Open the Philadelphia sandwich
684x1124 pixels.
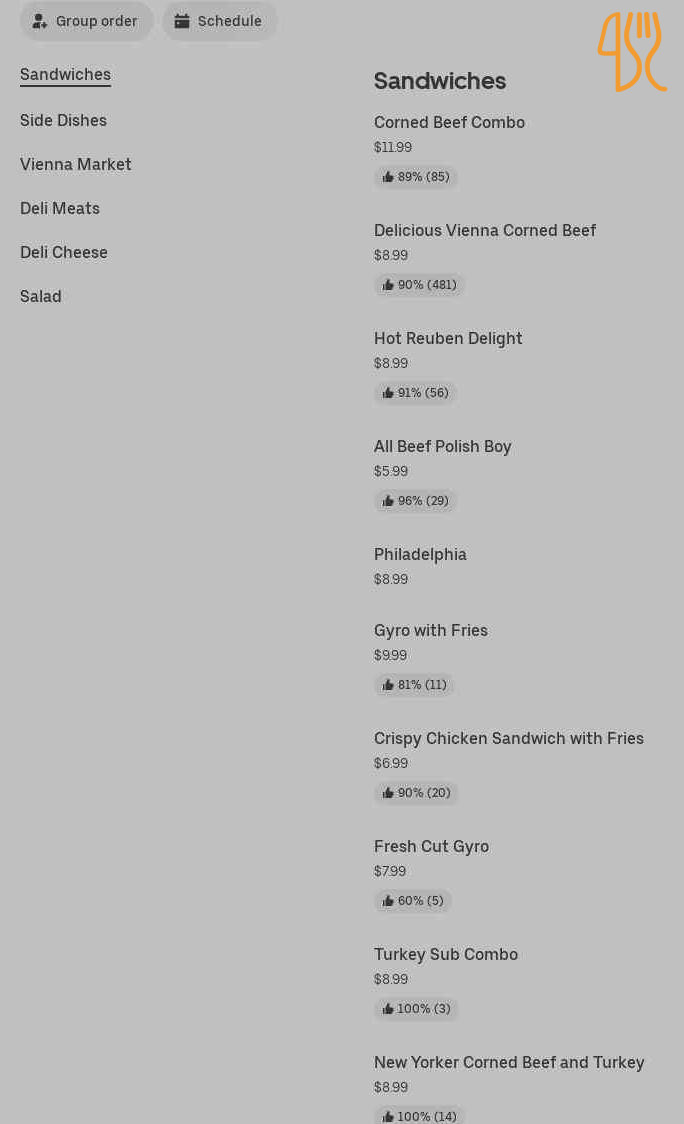[420, 555]
